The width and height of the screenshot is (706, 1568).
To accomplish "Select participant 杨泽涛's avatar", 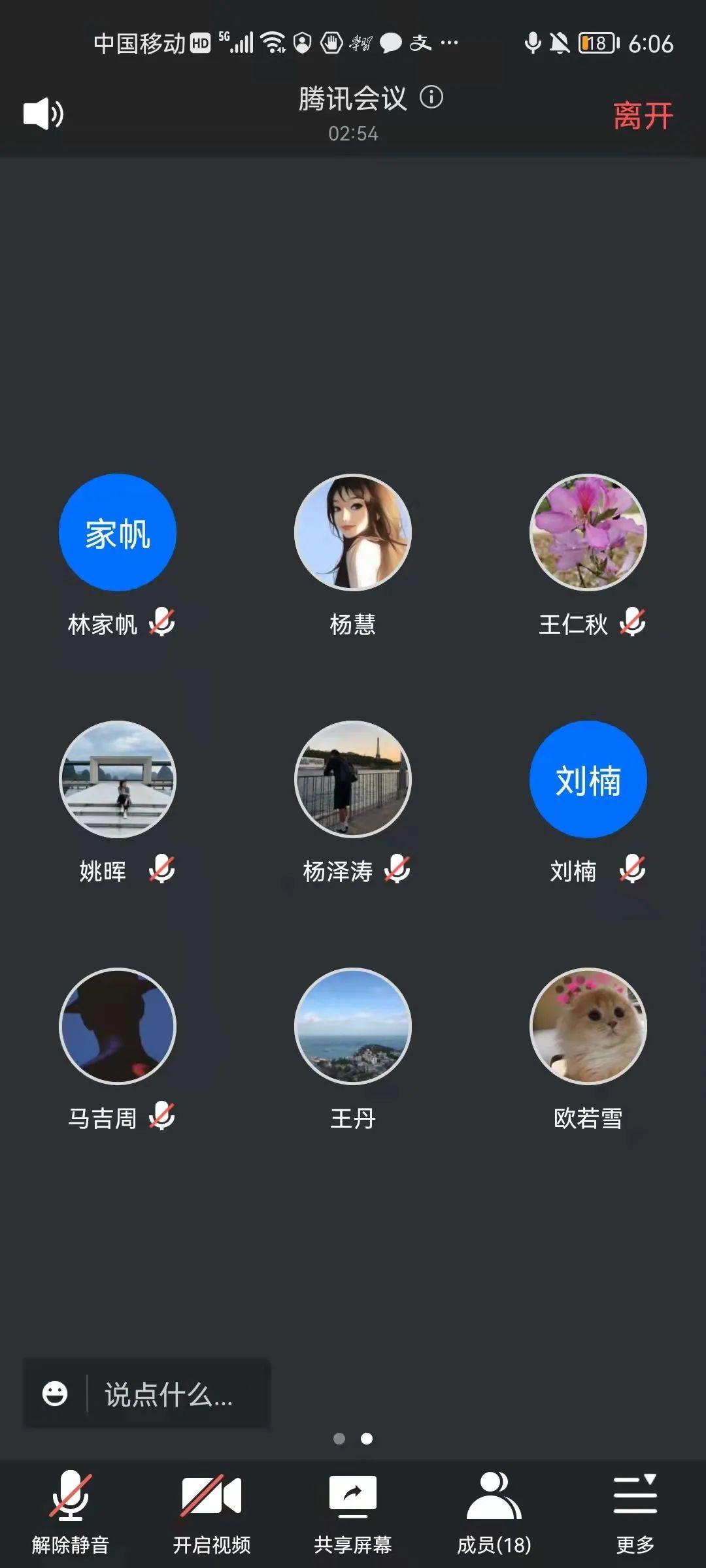I will pyautogui.click(x=353, y=779).
